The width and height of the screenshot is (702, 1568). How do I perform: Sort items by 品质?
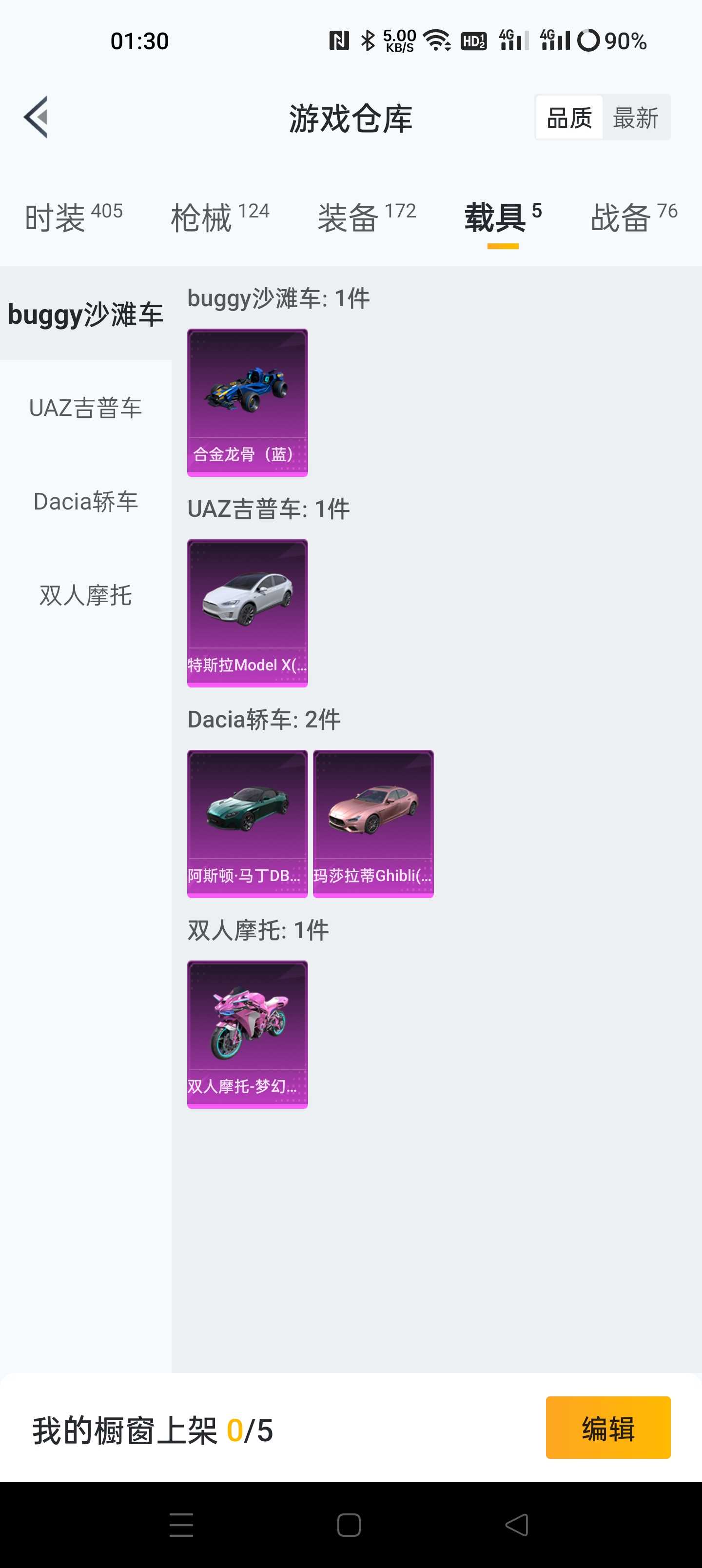pyautogui.click(x=569, y=118)
